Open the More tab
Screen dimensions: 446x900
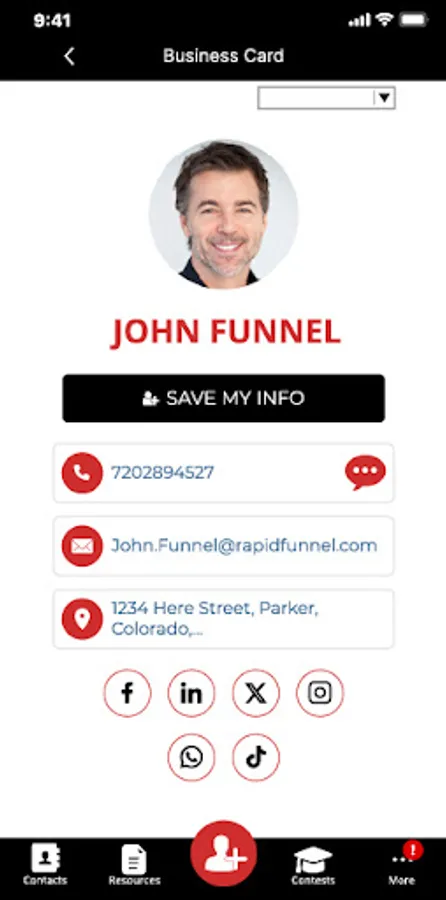pos(402,866)
